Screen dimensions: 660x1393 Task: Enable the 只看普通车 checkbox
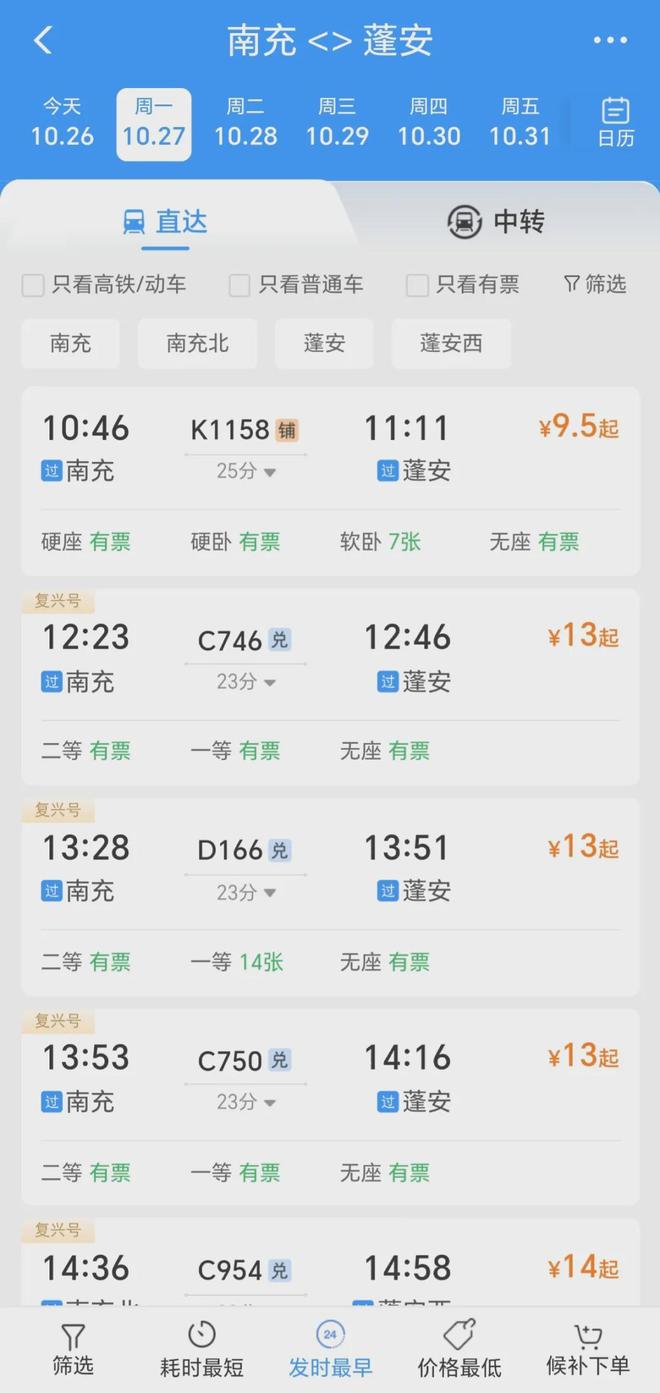[x=240, y=286]
